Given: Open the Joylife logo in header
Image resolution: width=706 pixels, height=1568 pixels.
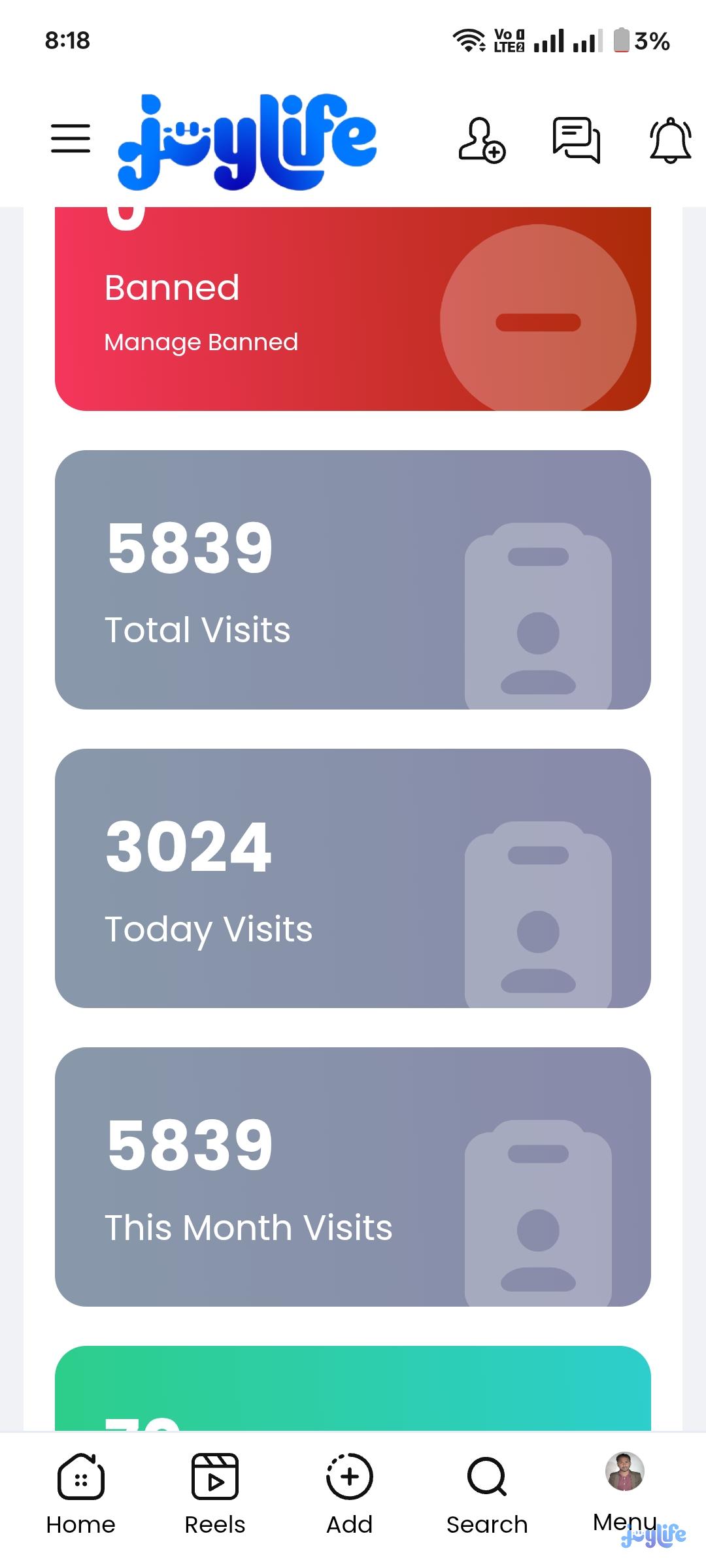Looking at the screenshot, I should pos(247,141).
